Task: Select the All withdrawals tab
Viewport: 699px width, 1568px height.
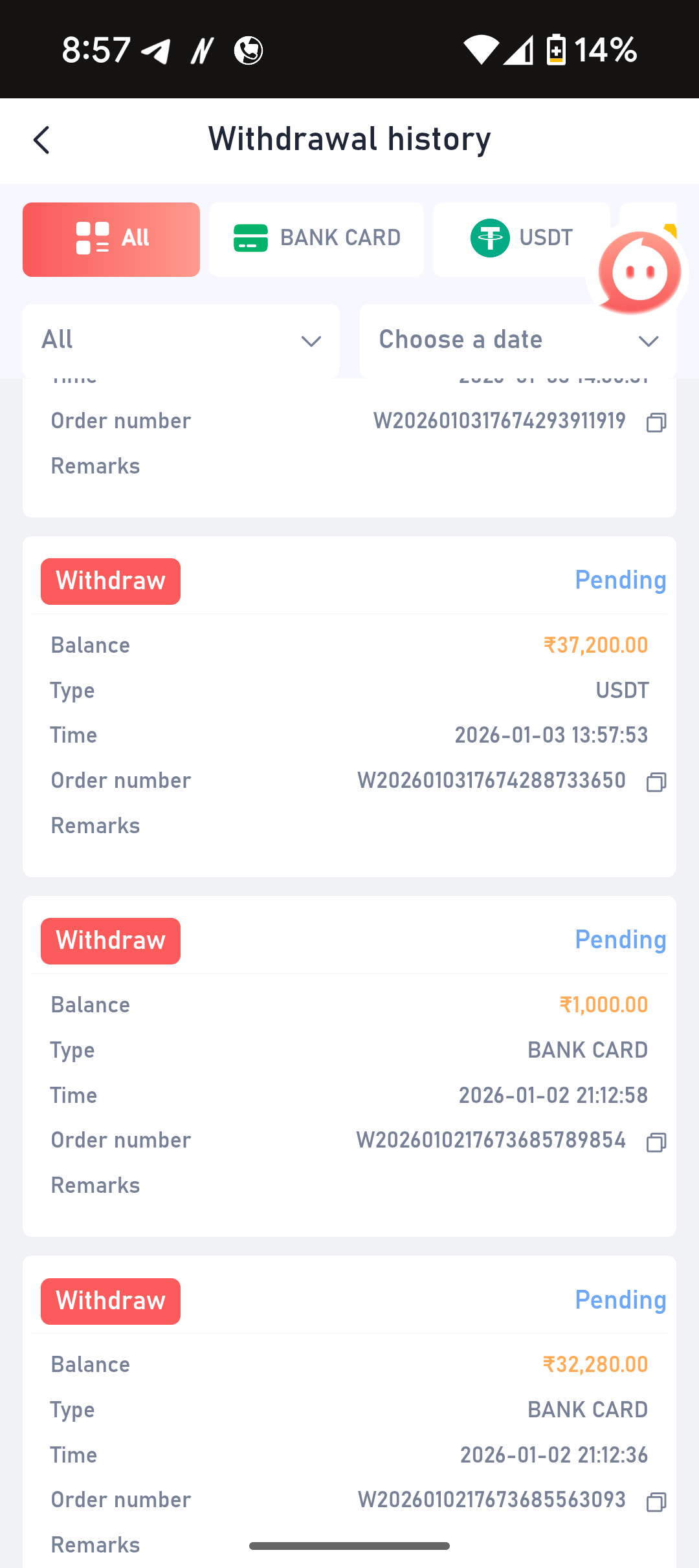Action: 111,239
